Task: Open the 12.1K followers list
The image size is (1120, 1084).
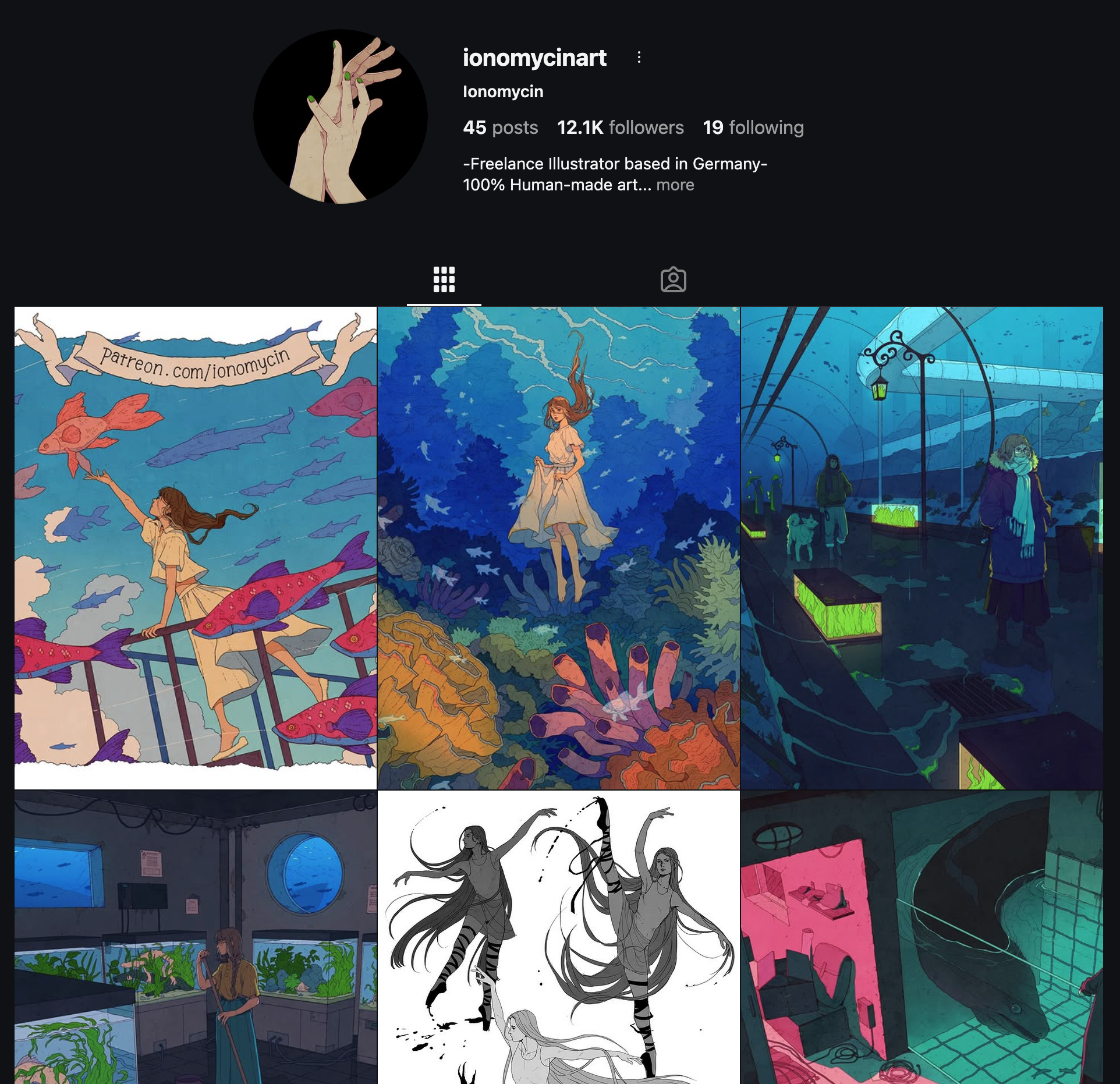Action: click(620, 127)
